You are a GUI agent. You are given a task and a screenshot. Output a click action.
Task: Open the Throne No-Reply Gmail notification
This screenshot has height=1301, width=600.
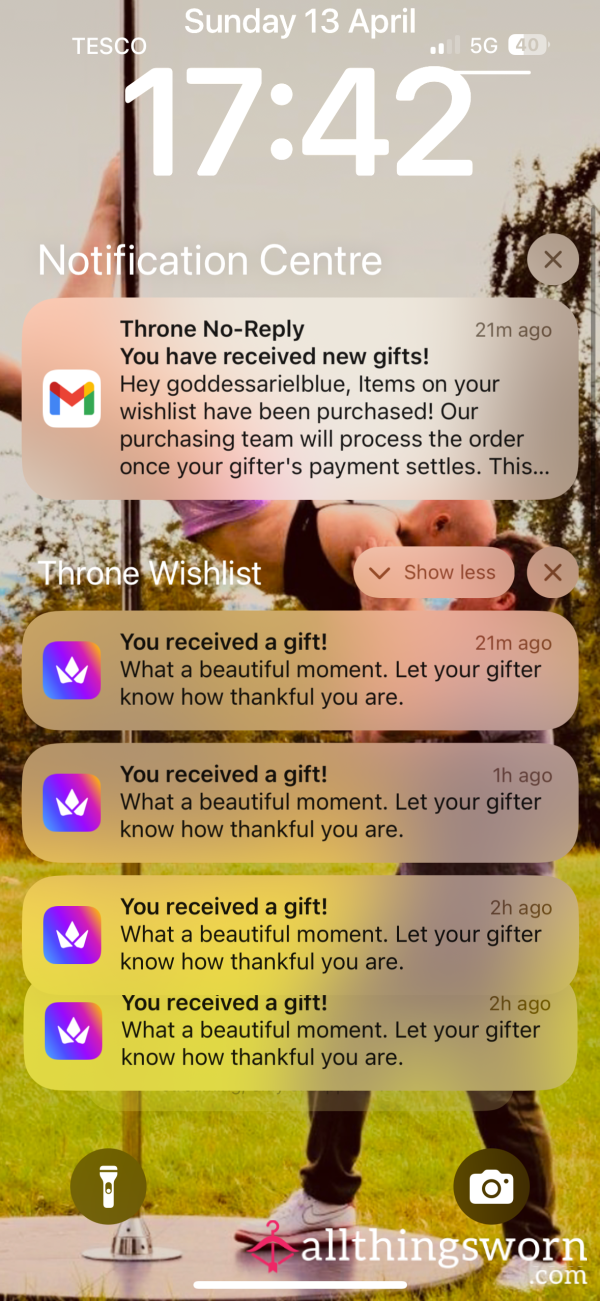tap(300, 398)
